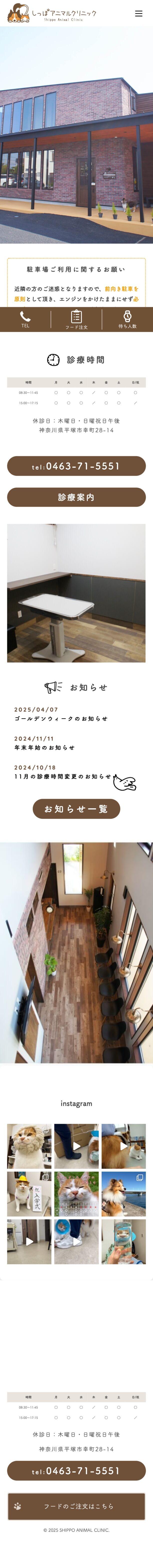Image resolution: width=153 pixels, height=1568 pixels.
Task: Call tel:0463-71-5551 button near the footer
Action: pos(76,1471)
